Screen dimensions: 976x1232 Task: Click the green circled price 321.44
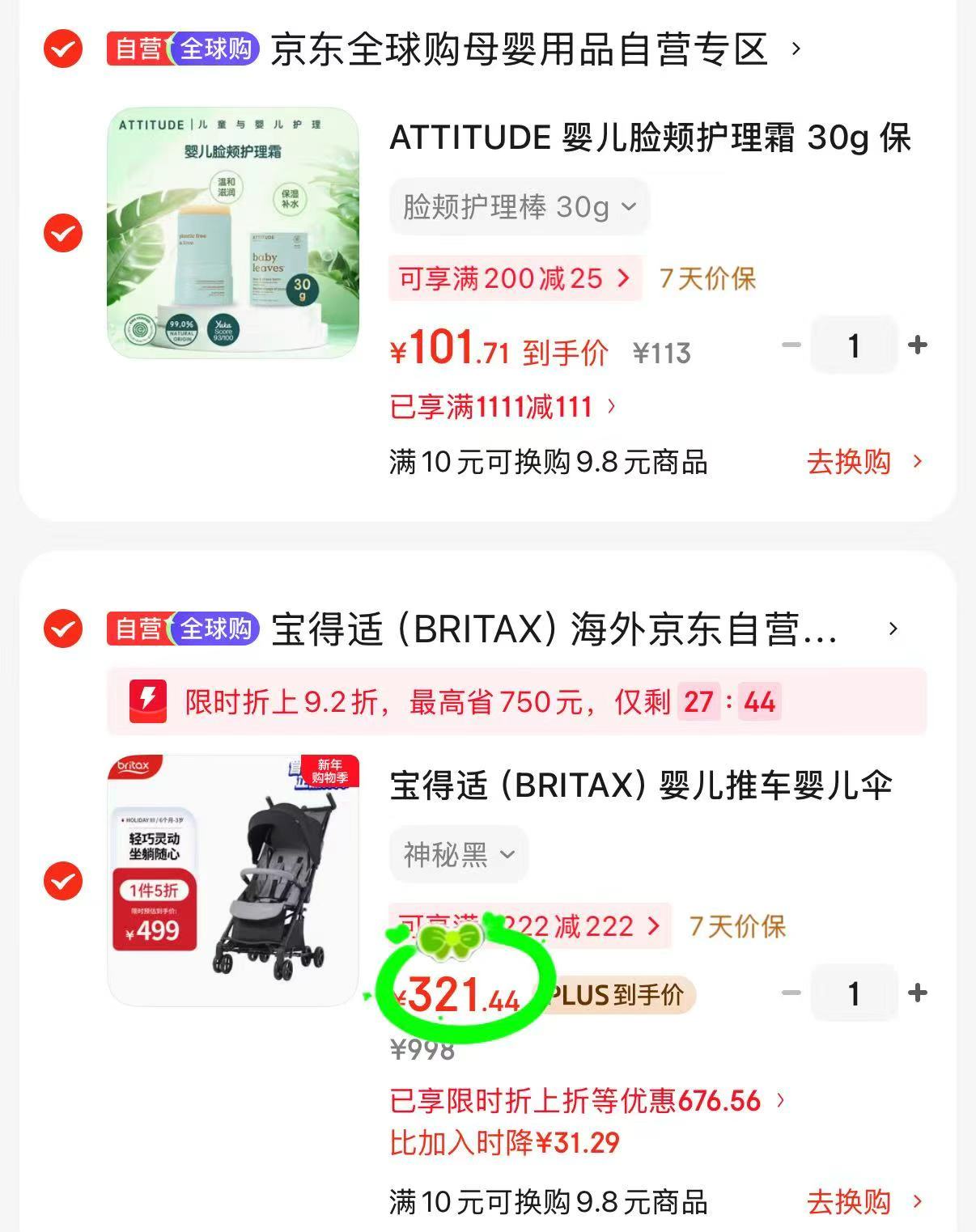461,997
